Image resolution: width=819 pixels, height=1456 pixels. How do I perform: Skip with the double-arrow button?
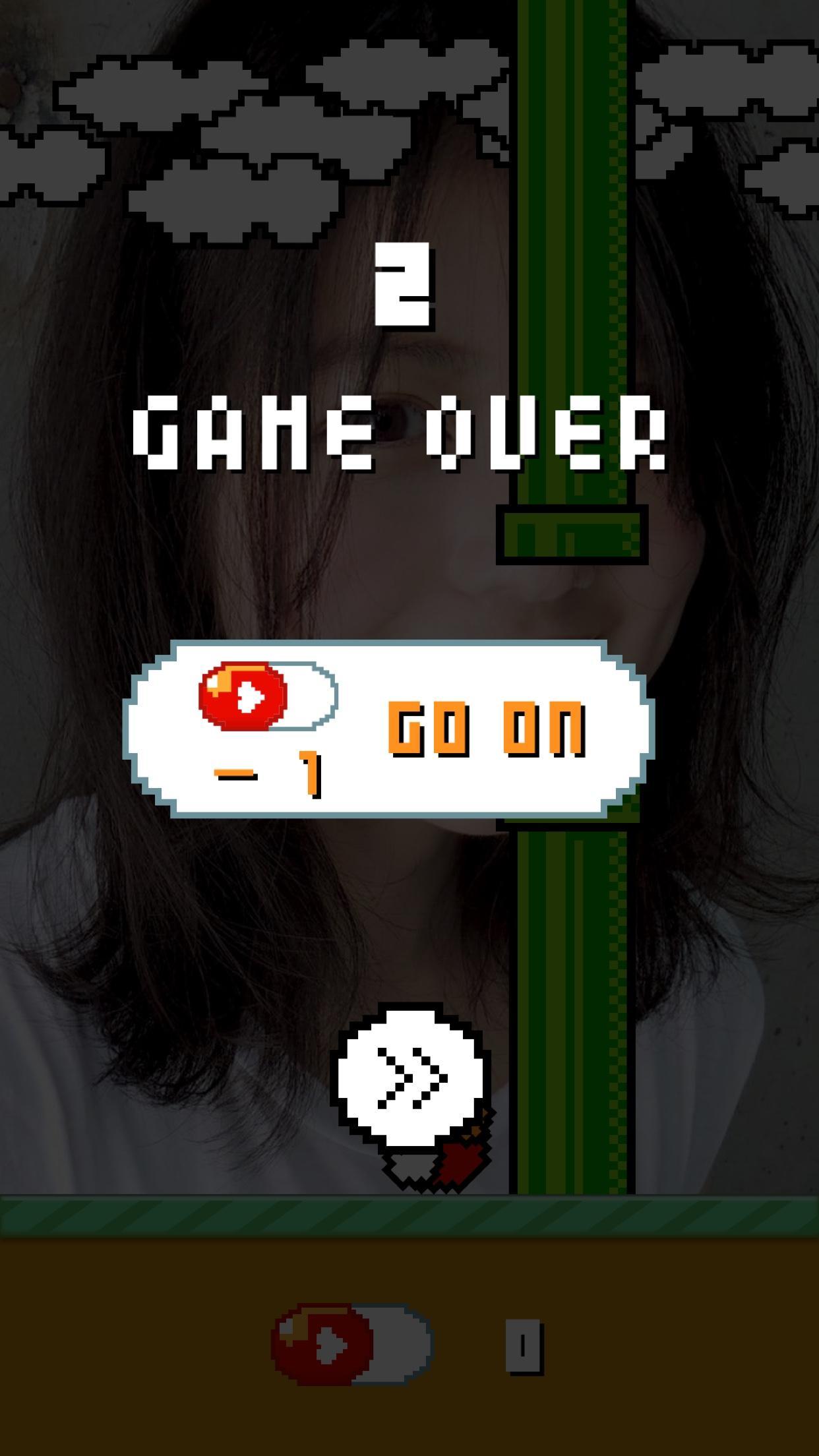point(411,1077)
